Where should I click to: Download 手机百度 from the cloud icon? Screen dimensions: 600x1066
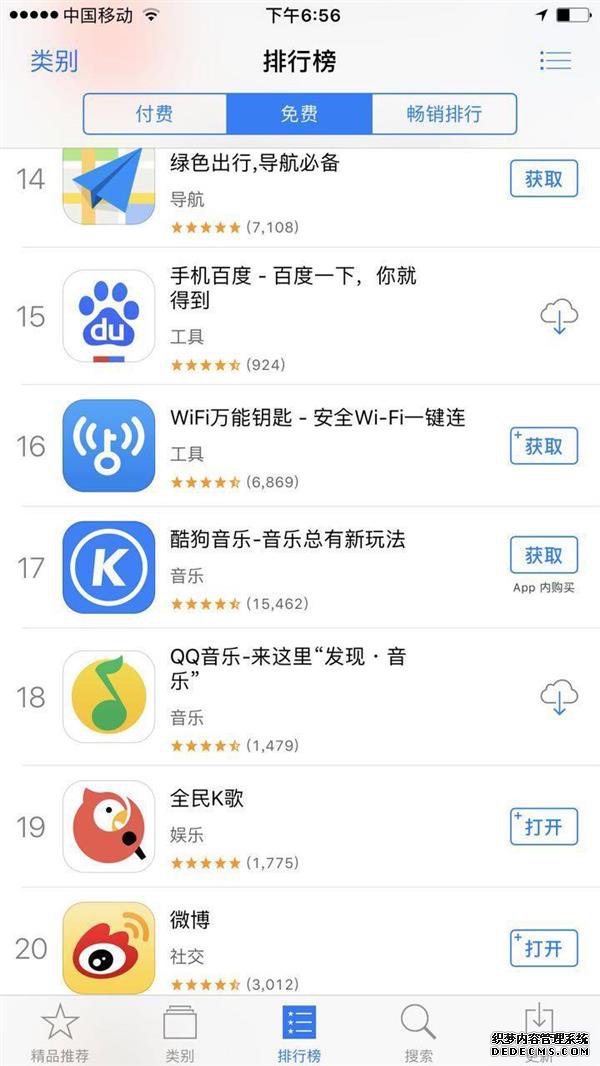point(559,316)
